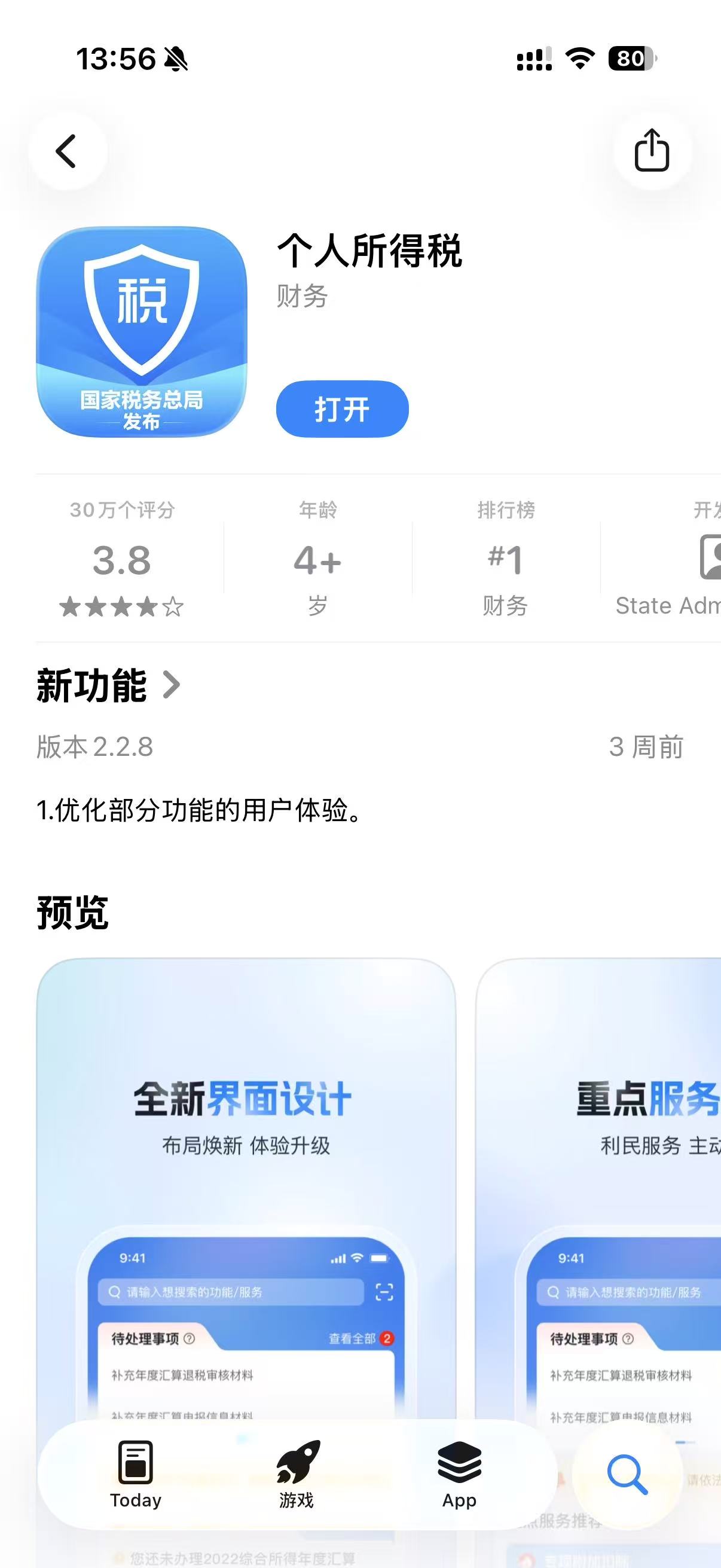
Task: Open the search tab
Action: pos(626,1474)
